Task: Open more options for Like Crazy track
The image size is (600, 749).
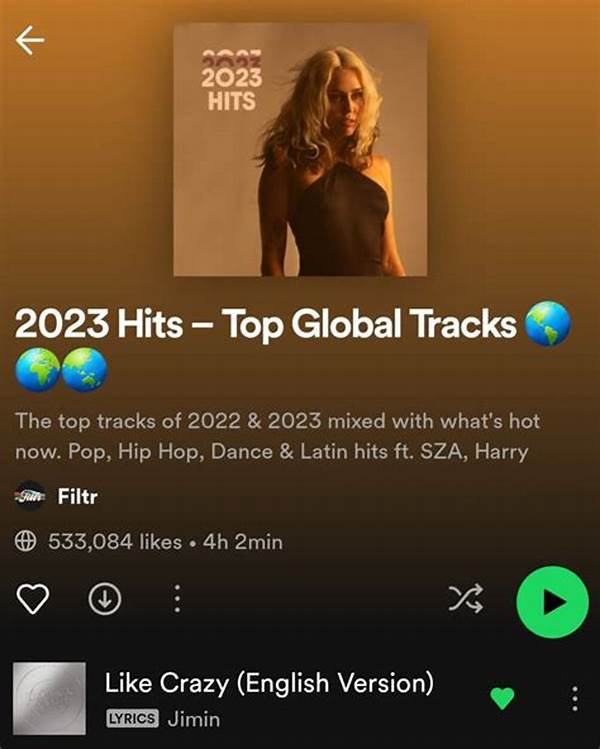Action: click(574, 698)
